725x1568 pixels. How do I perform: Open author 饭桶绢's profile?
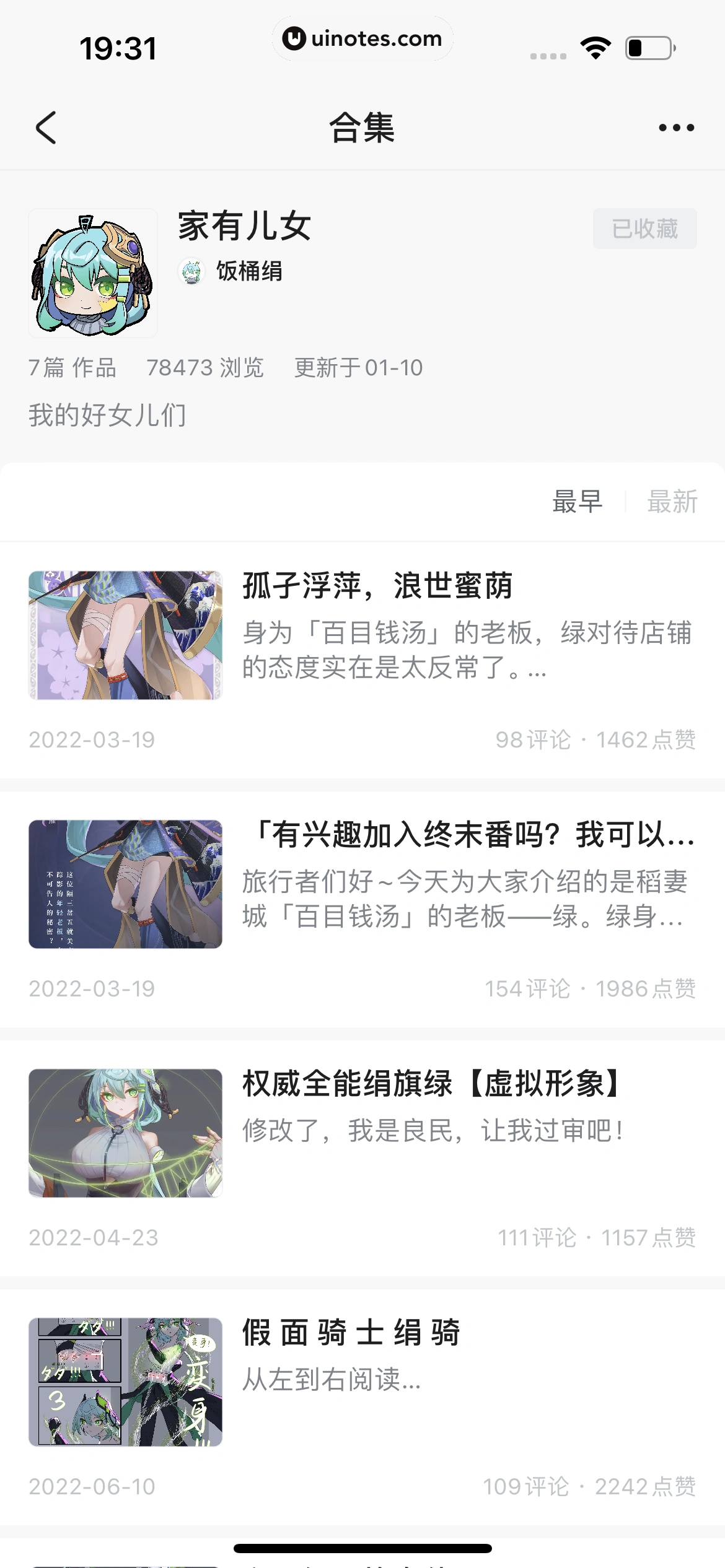coord(248,271)
